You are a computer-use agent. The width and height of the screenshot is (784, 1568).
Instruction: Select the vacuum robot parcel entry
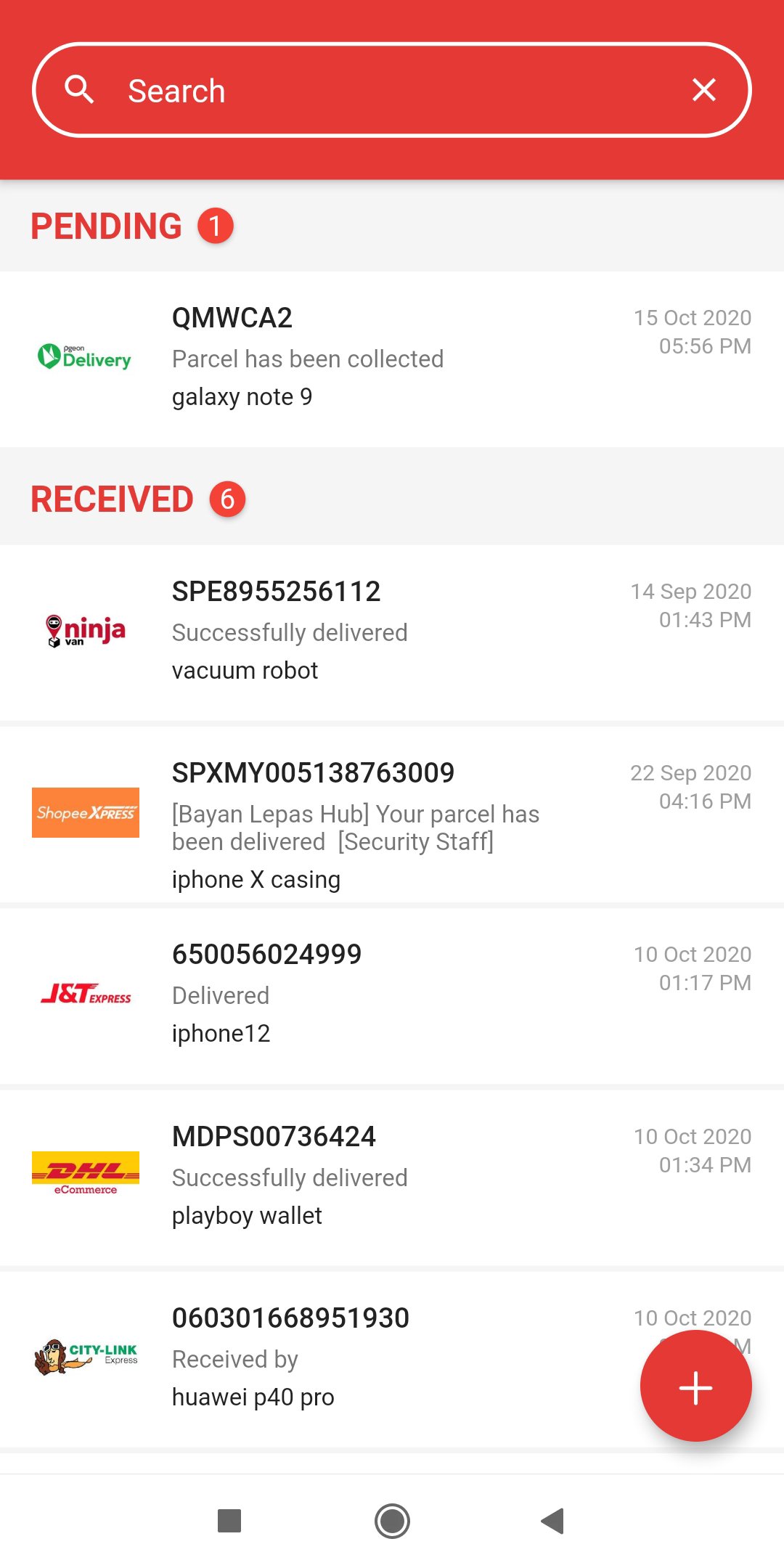(x=392, y=630)
